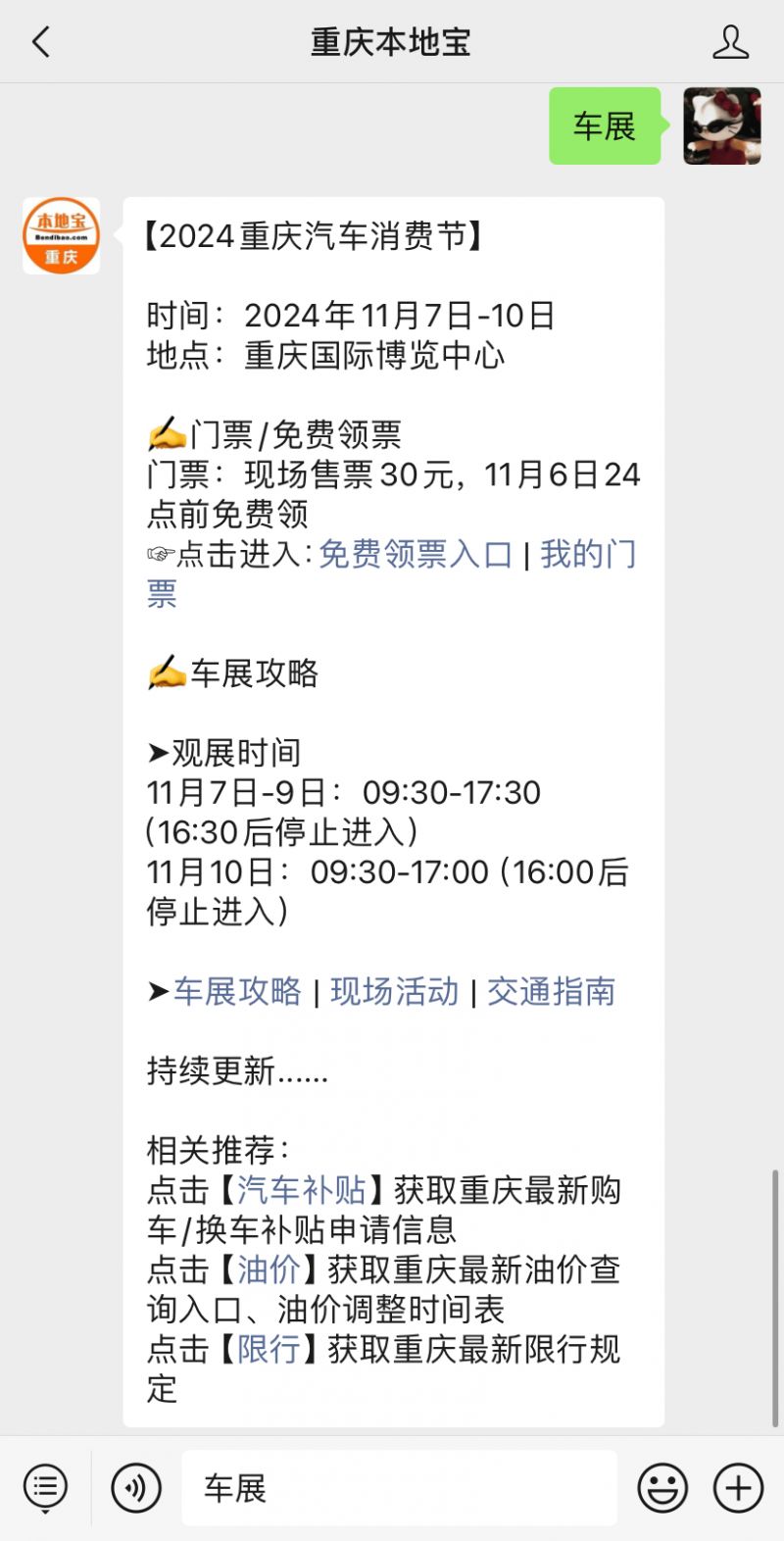
Task: Tap the 限行 keyword link
Action: [x=269, y=1349]
